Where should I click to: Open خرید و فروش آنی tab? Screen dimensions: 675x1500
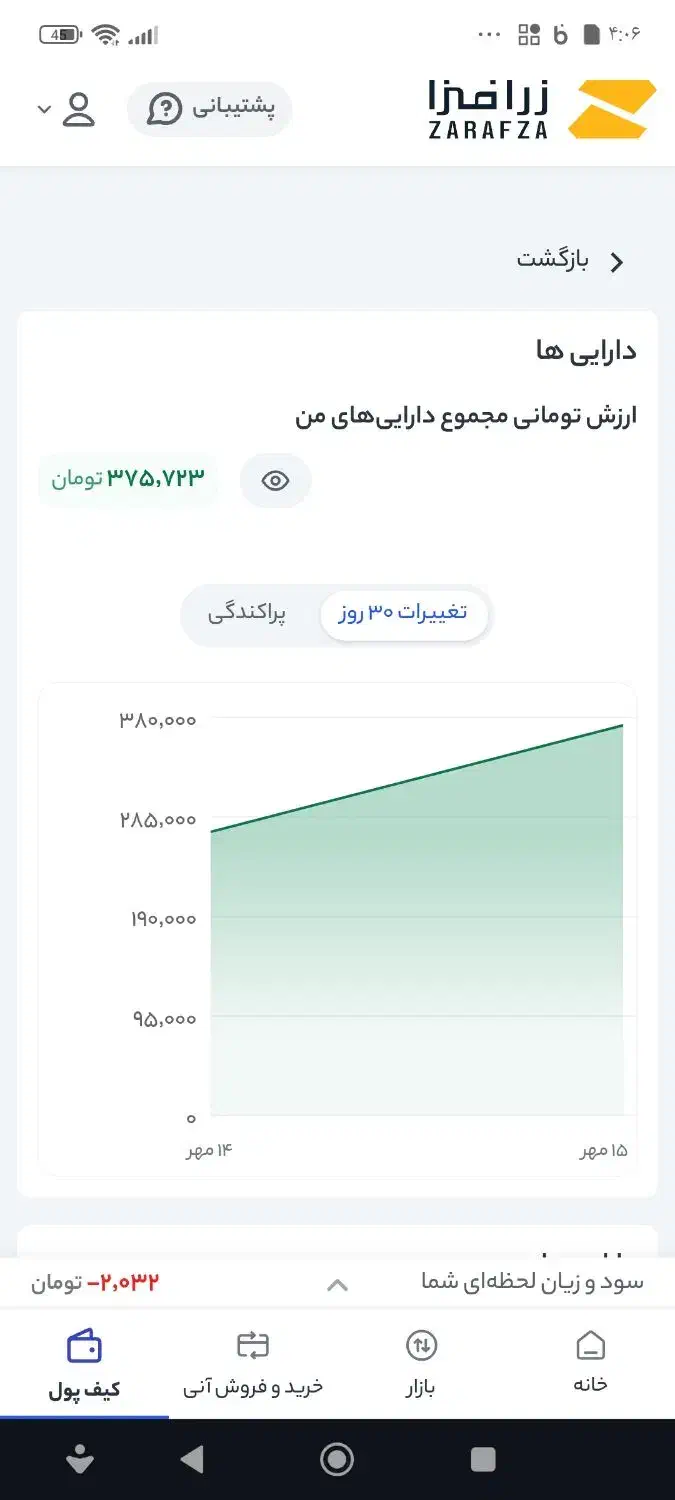[x=253, y=1363]
